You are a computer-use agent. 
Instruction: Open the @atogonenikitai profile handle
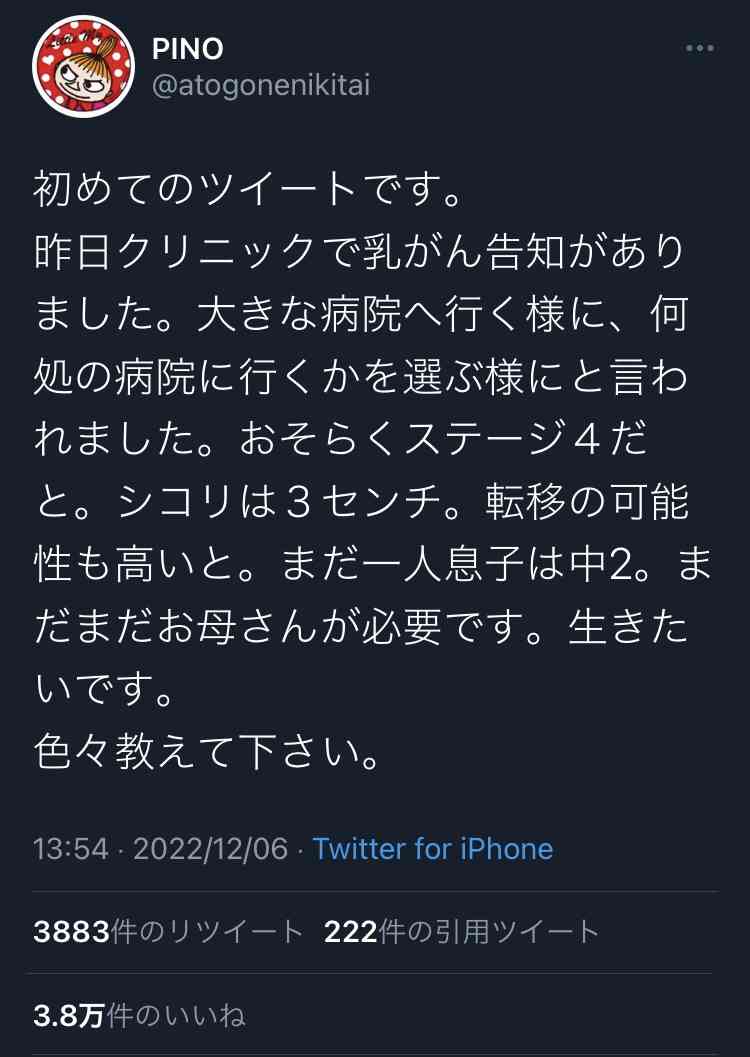[260, 85]
